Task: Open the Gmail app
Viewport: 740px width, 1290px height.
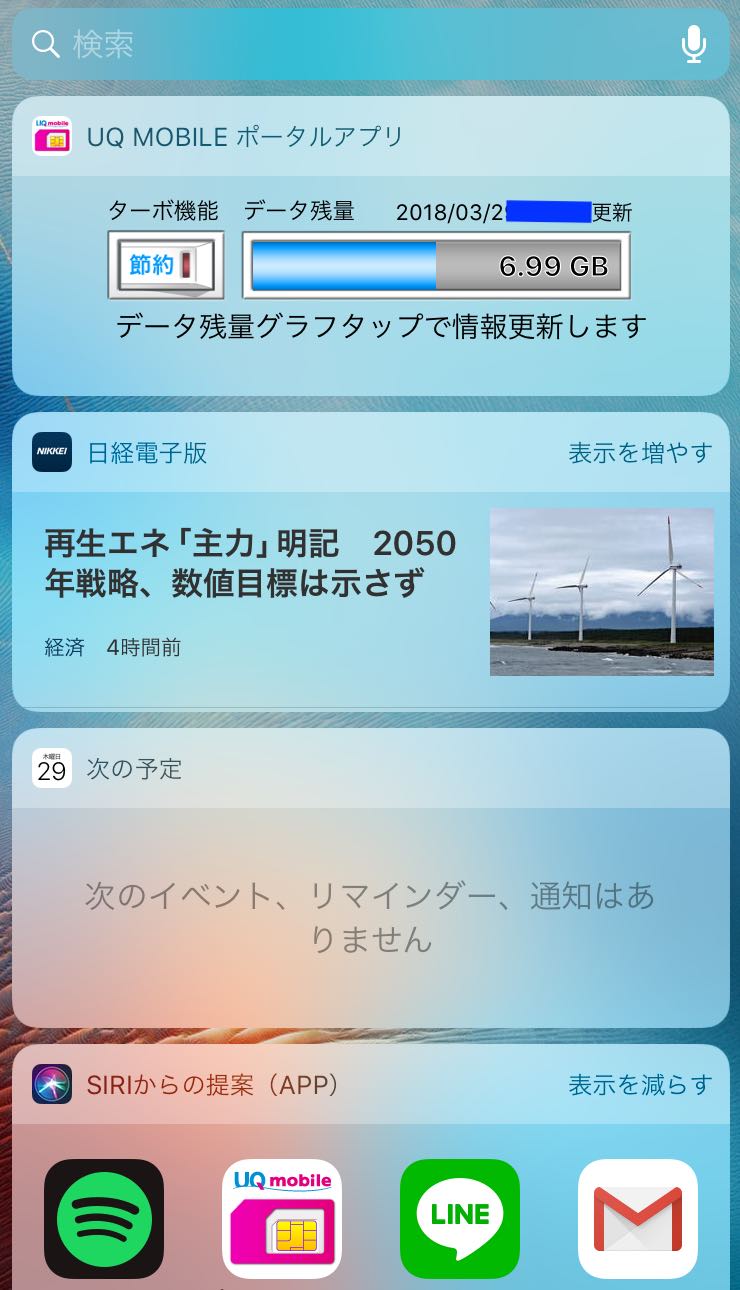Action: 638,1218
